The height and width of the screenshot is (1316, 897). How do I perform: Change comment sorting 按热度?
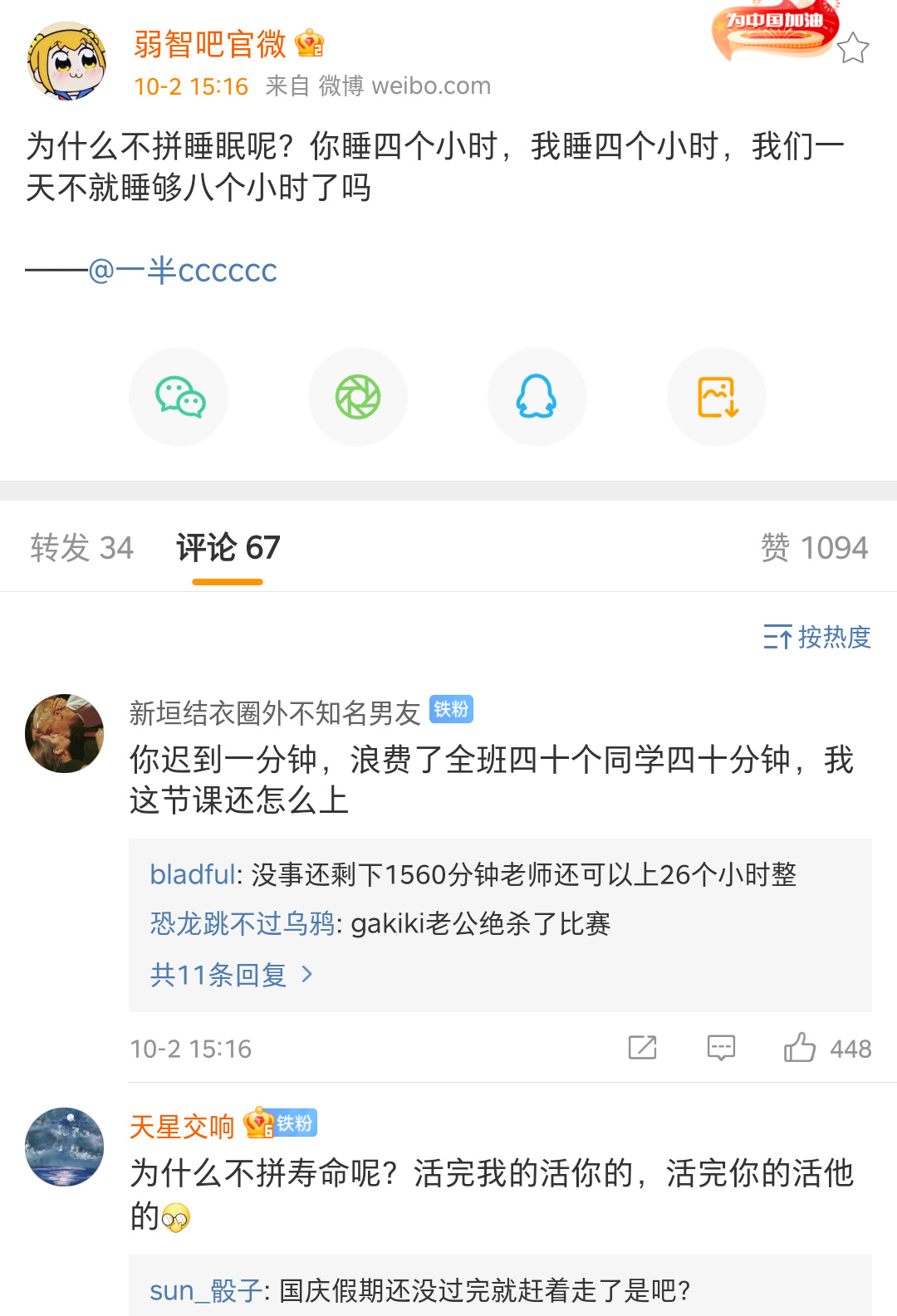pyautogui.click(x=817, y=638)
